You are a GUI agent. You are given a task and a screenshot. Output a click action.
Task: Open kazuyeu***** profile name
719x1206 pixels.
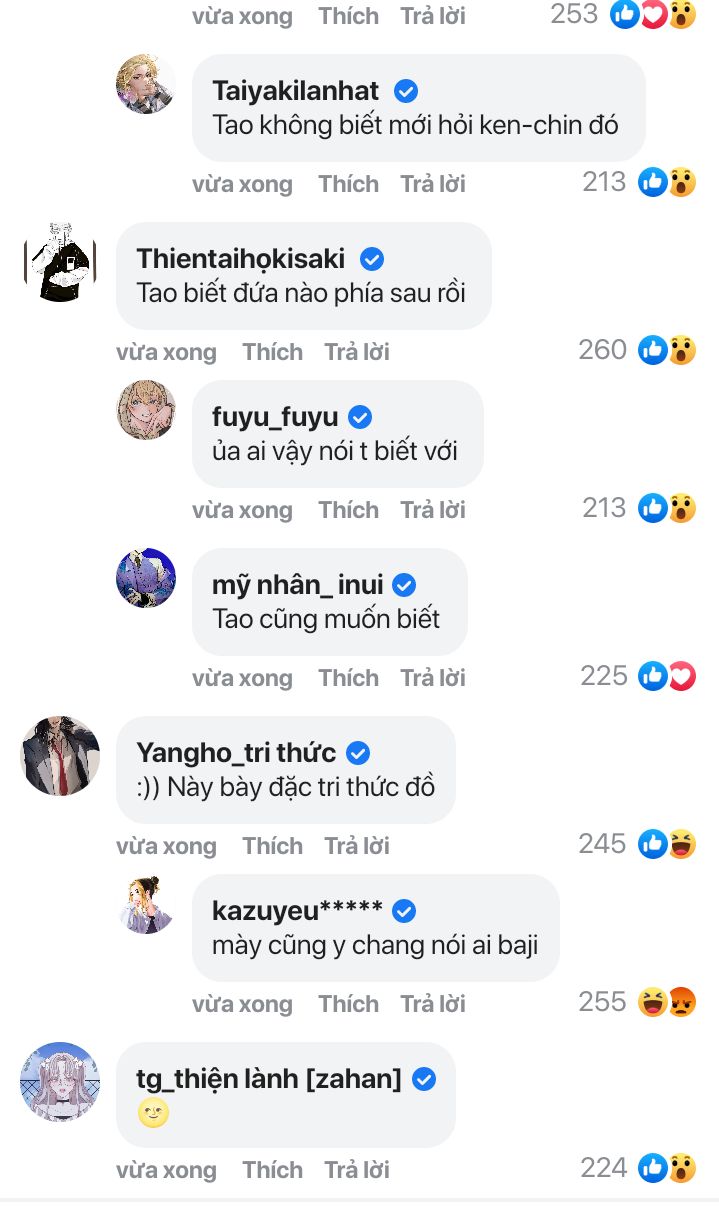[x=297, y=910]
